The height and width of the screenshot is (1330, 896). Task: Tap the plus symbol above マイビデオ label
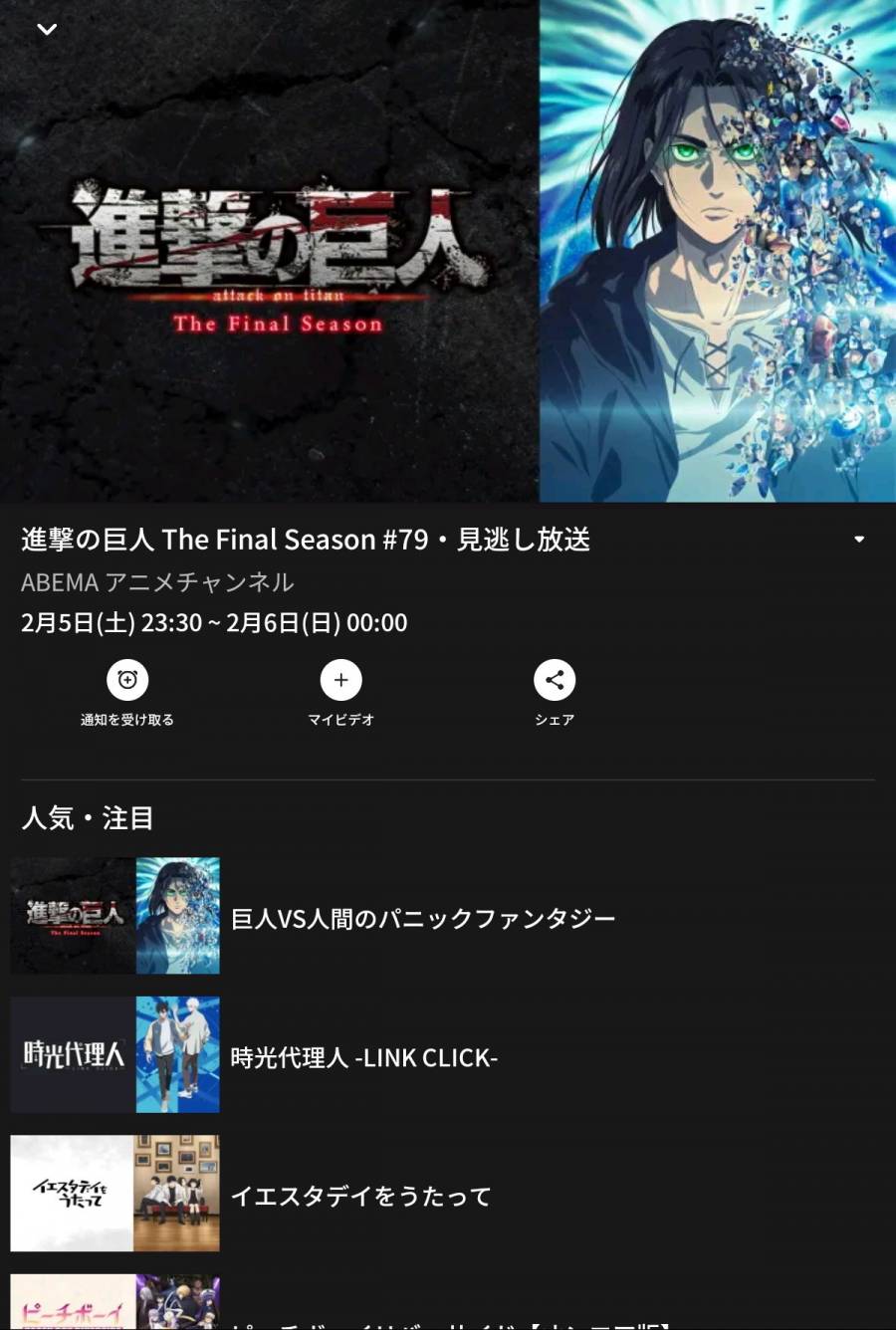341,680
